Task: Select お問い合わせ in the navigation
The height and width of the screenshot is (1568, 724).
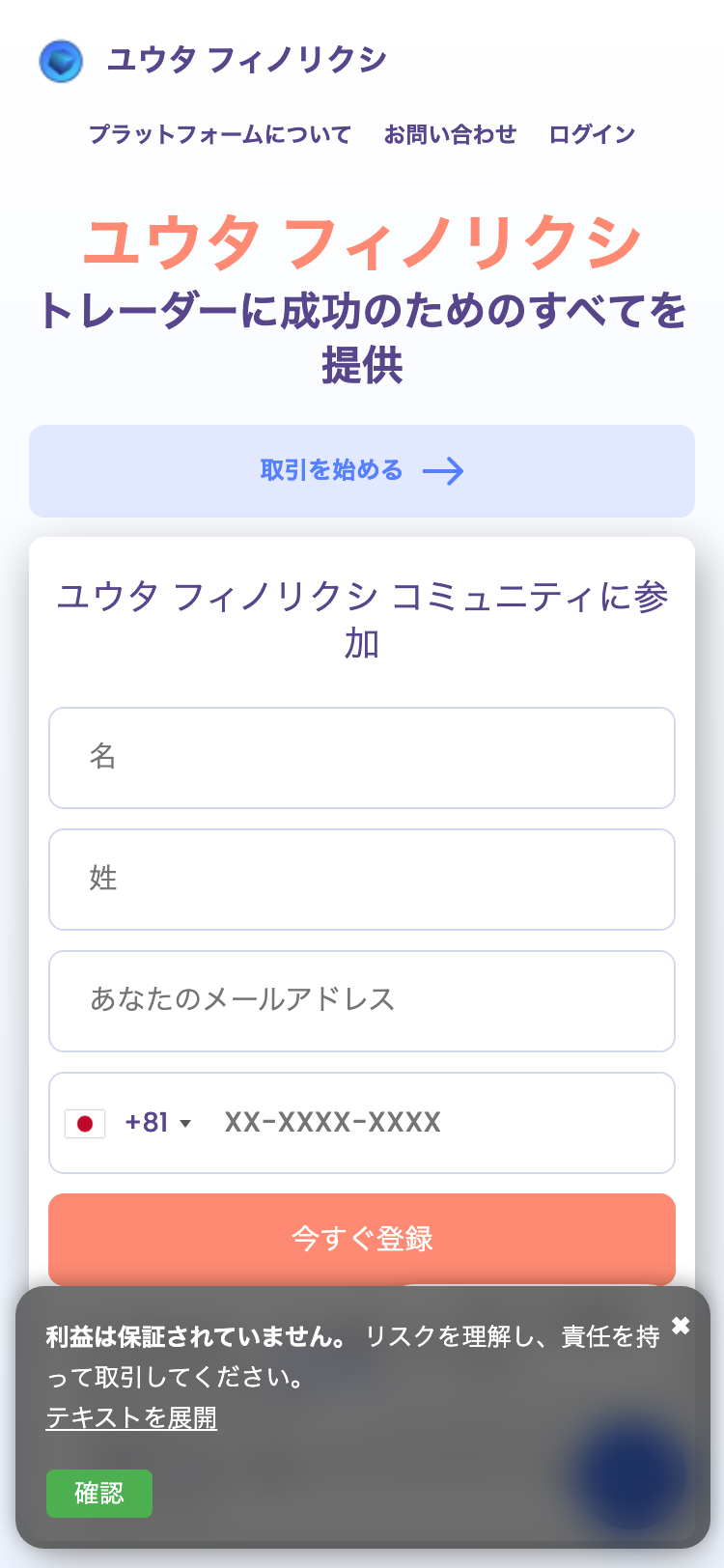Action: (451, 134)
